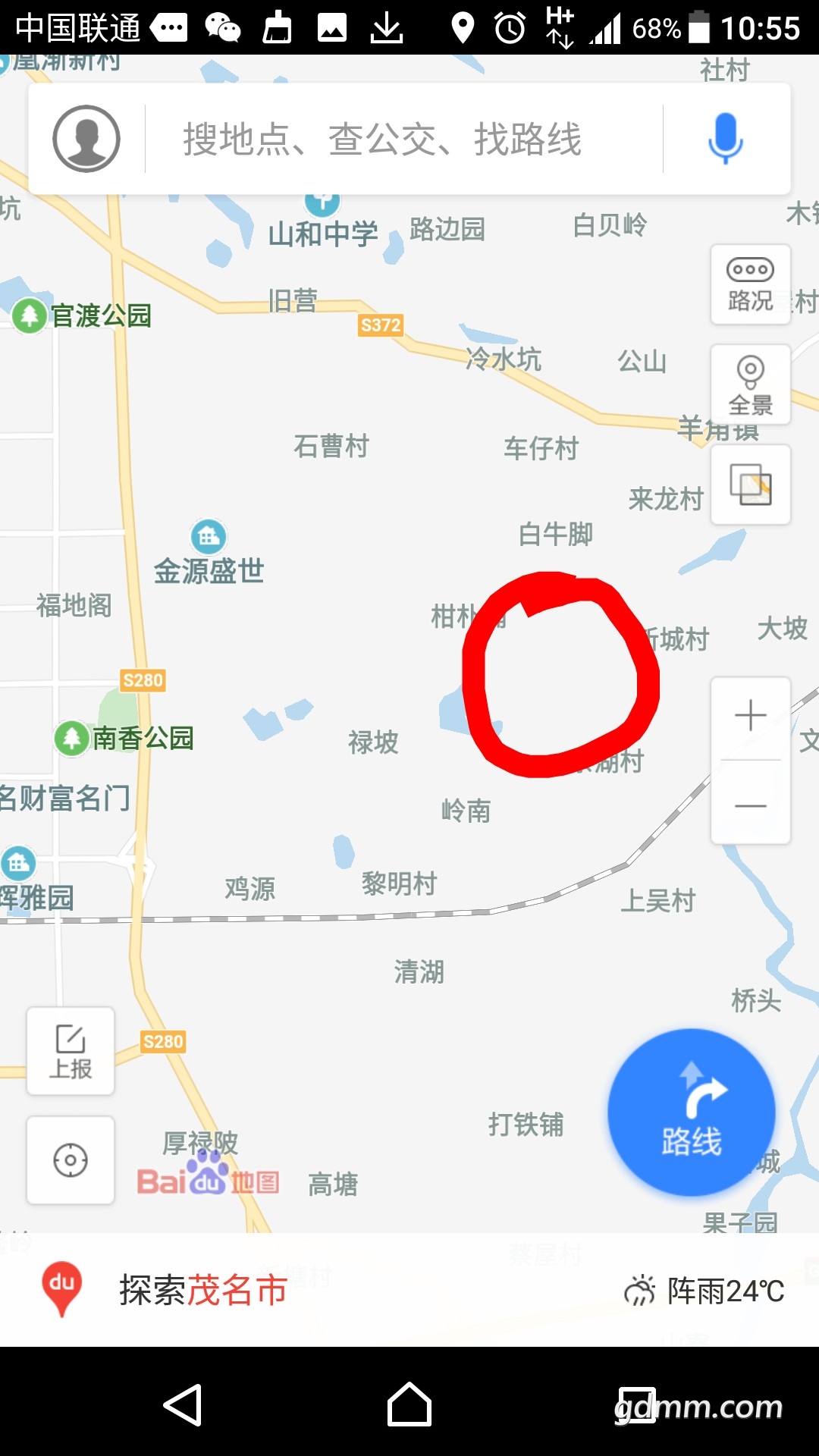Select the 官渡公园 park marker
Screen dimensions: 819x1456
tap(30, 315)
